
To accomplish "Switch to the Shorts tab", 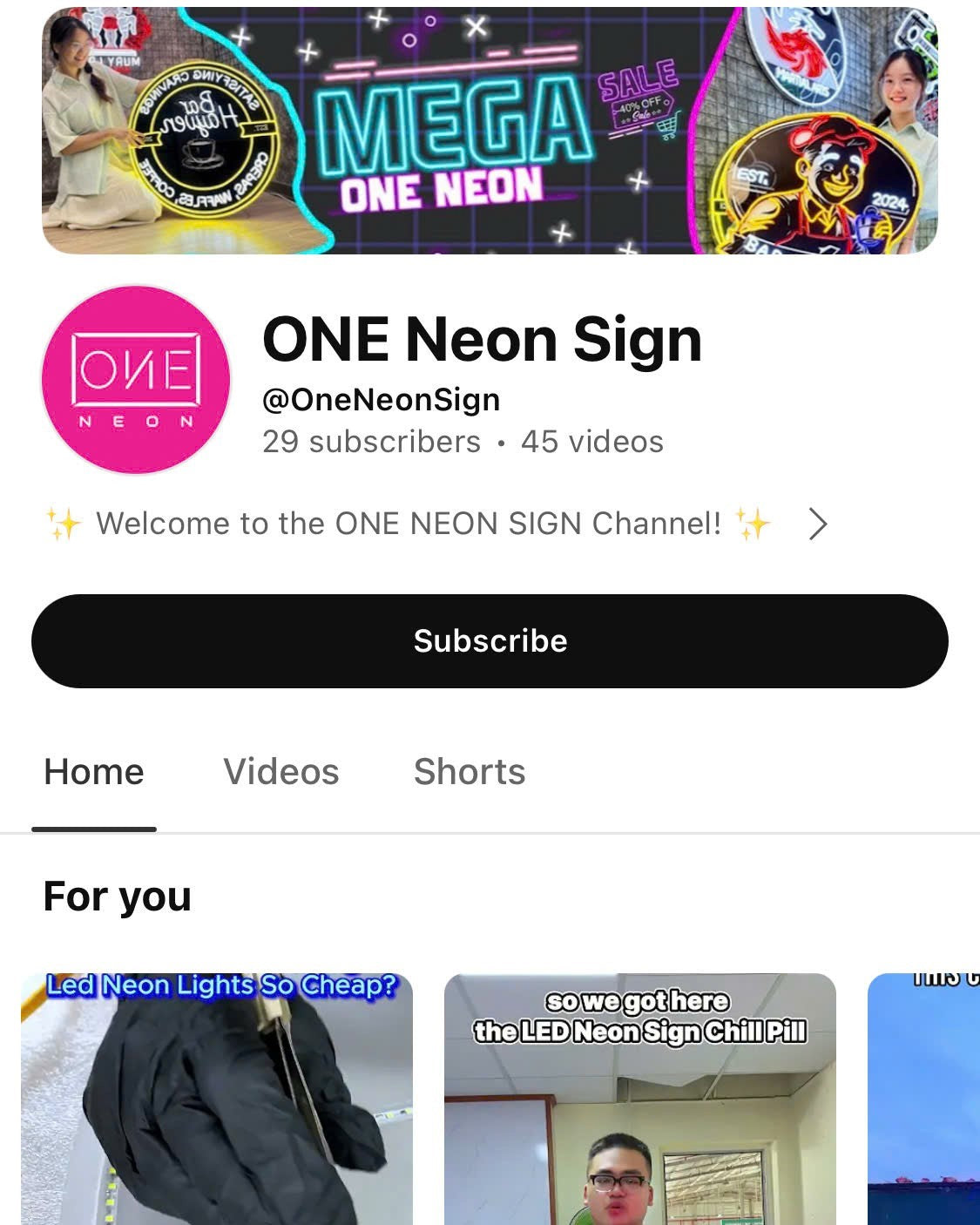I will tap(470, 772).
